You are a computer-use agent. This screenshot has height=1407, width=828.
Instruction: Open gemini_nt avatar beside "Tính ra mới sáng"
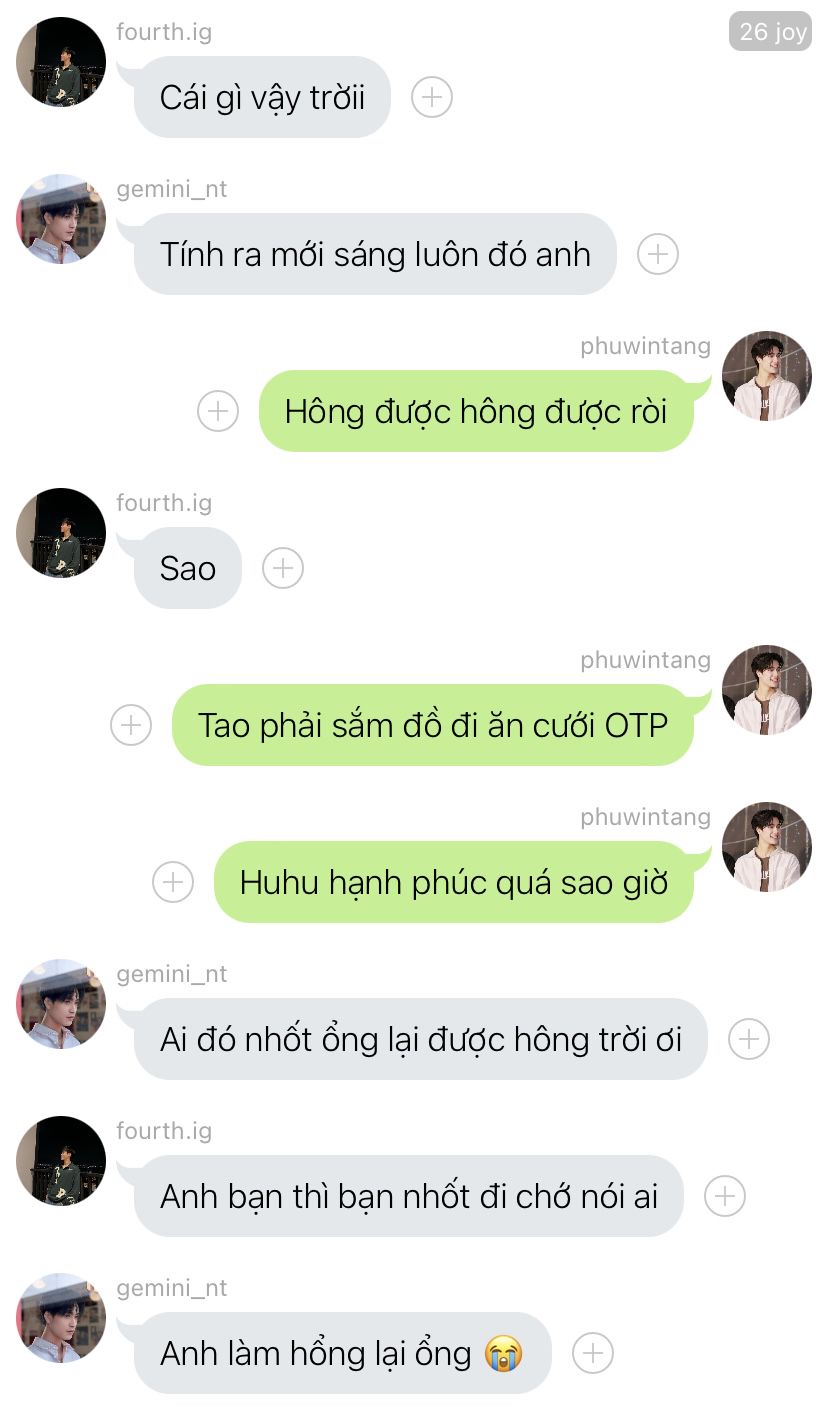tap(61, 219)
